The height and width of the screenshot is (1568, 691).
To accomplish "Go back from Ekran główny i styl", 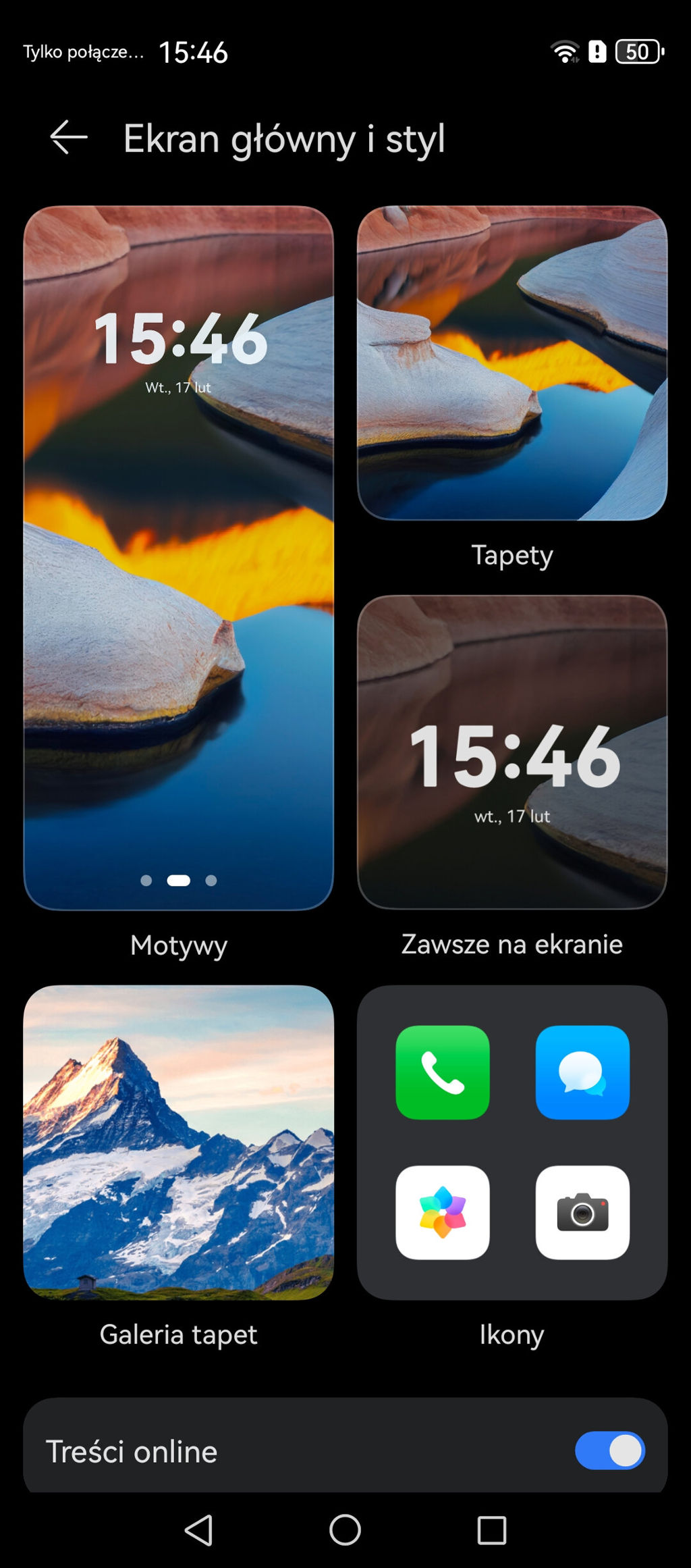I will pyautogui.click(x=69, y=138).
